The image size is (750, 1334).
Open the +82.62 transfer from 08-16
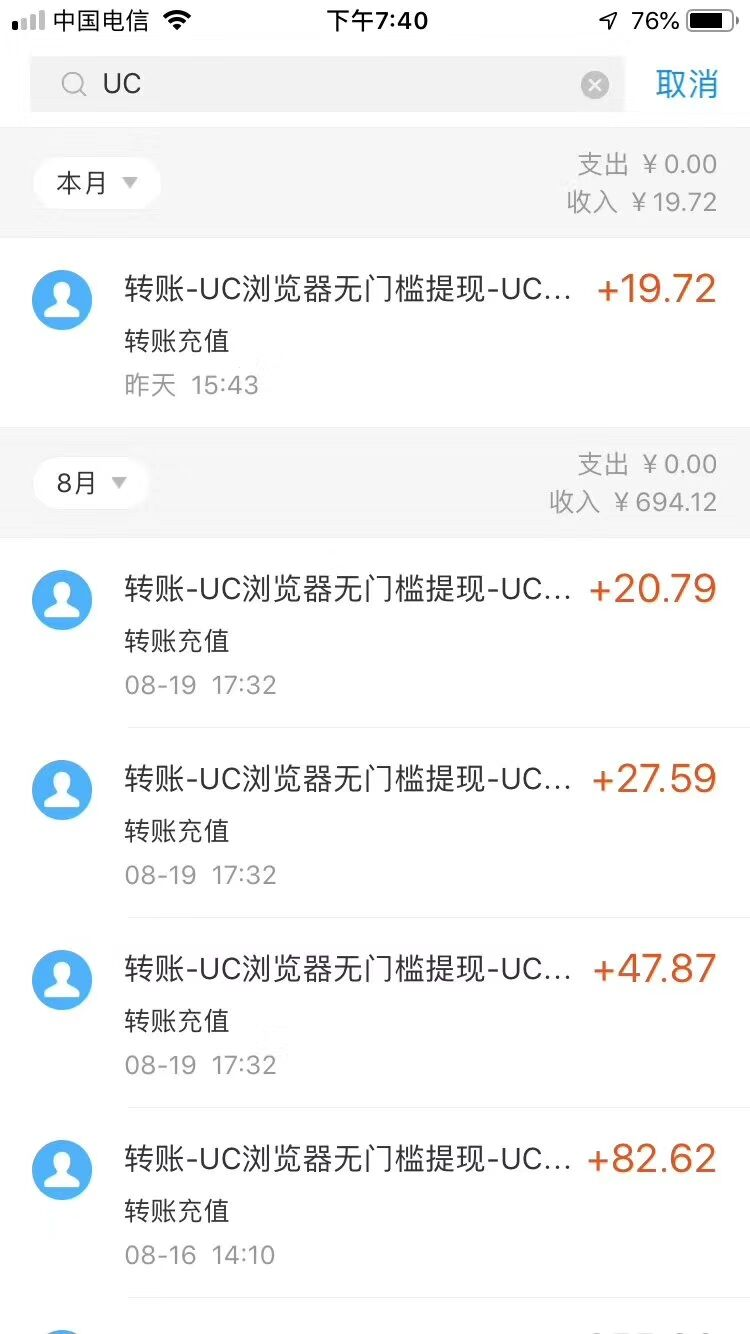(375, 1203)
